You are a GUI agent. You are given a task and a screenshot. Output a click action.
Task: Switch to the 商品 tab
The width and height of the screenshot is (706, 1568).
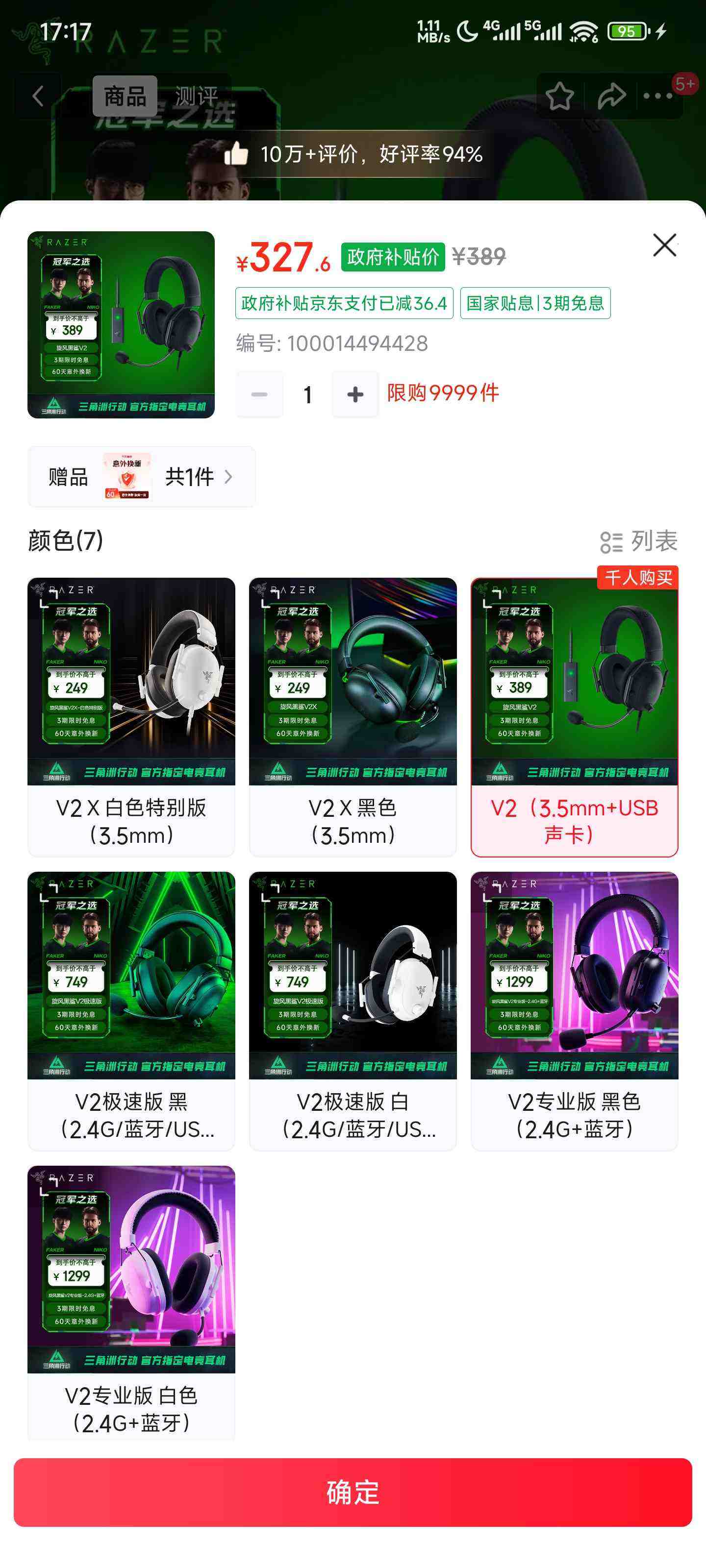pos(125,96)
